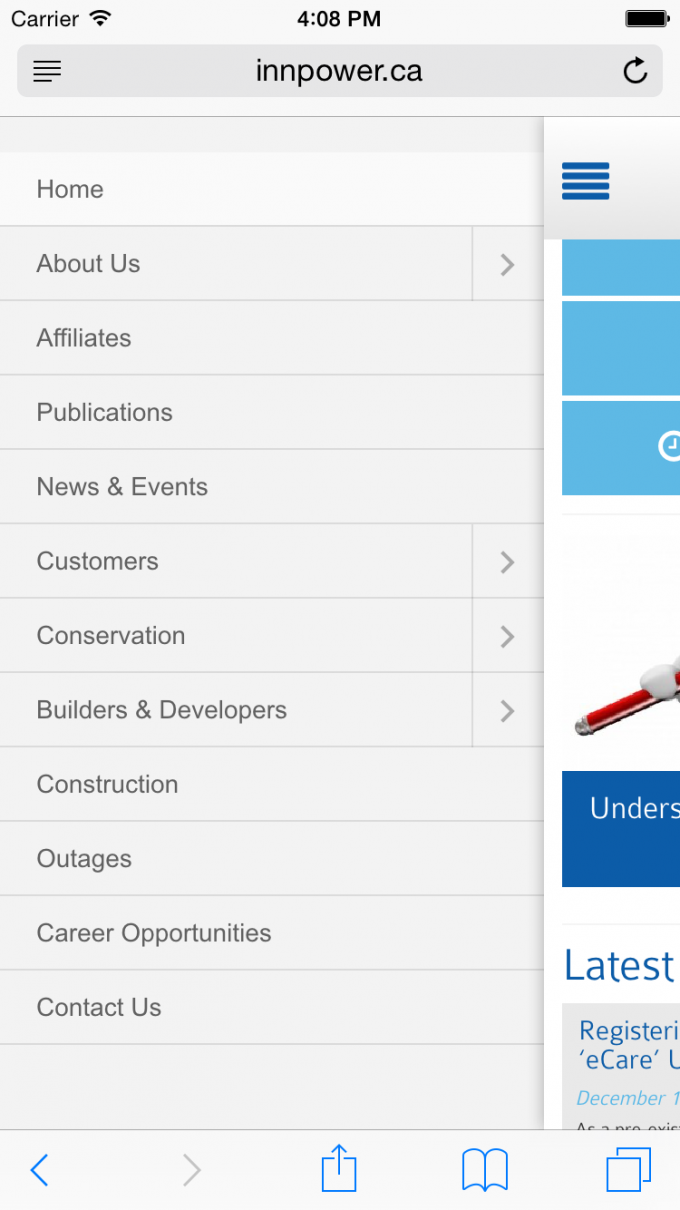This screenshot has height=1210, width=680.
Task: Select News & Events
Action: tap(122, 487)
